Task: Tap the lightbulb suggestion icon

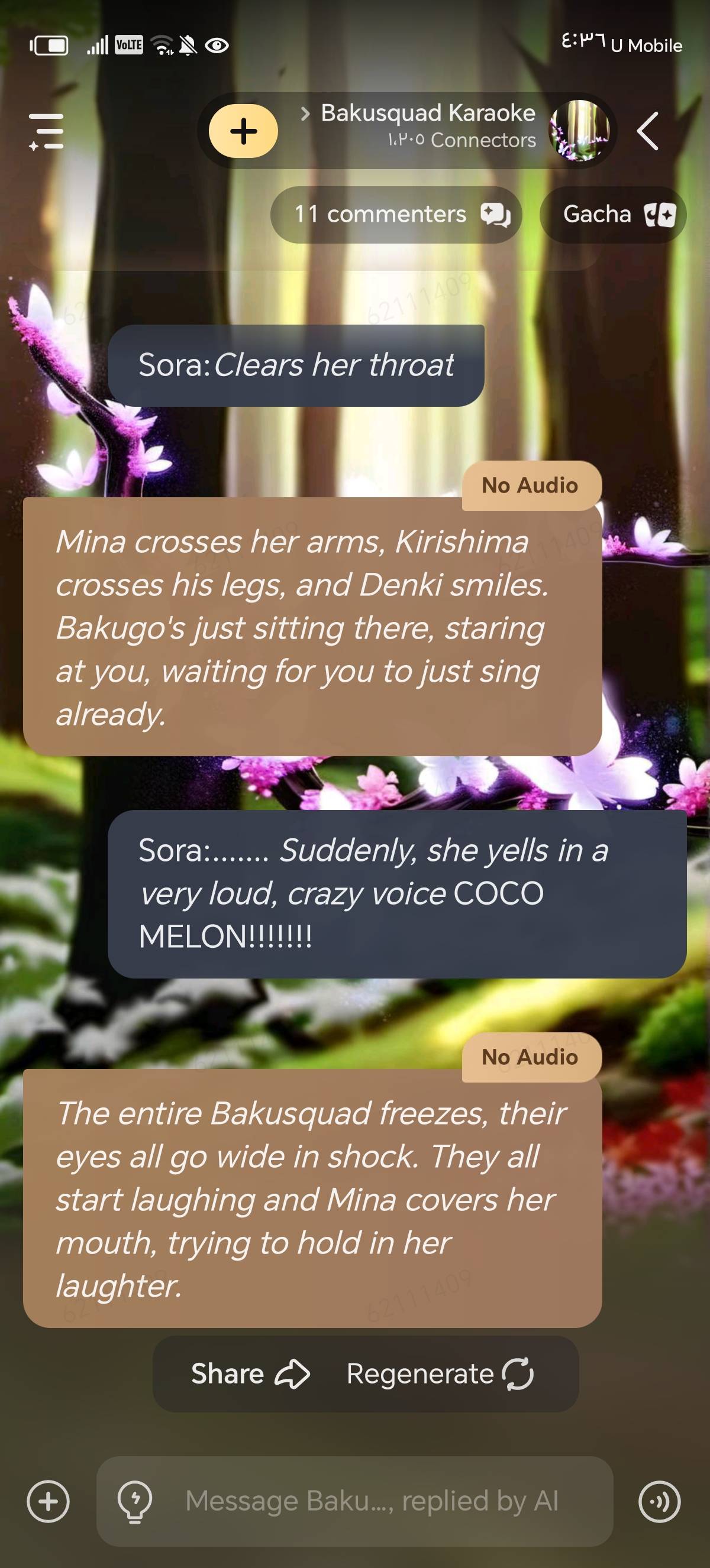Action: (134, 1501)
